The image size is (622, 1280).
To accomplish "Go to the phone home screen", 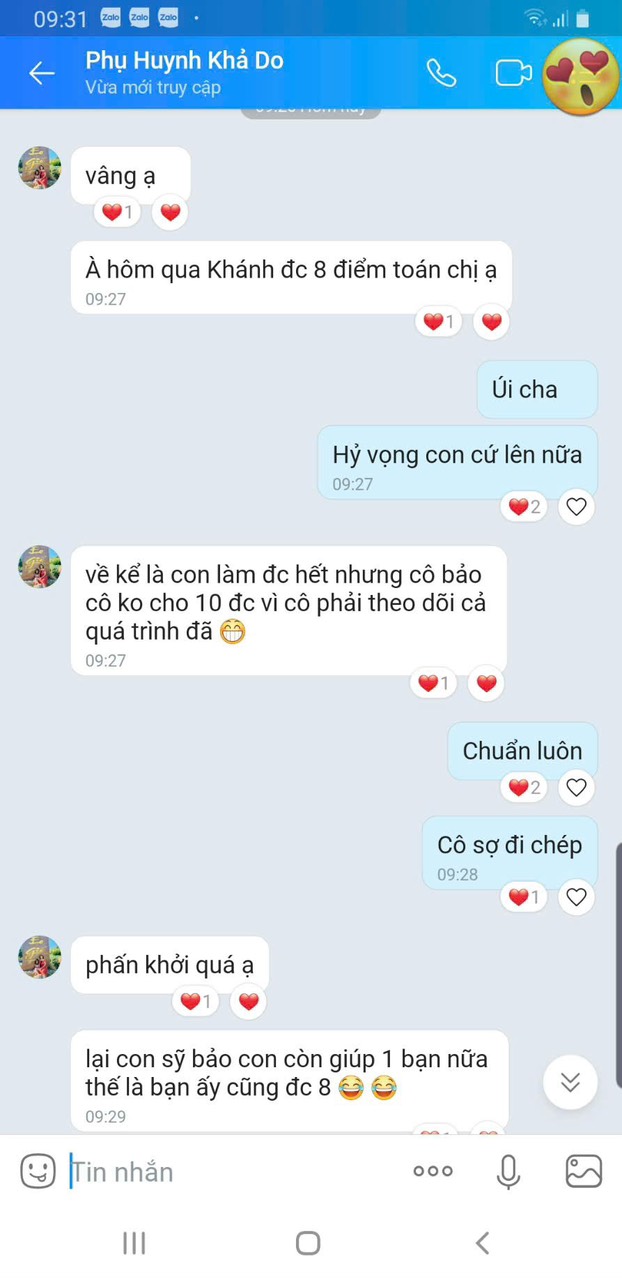I will [308, 1243].
